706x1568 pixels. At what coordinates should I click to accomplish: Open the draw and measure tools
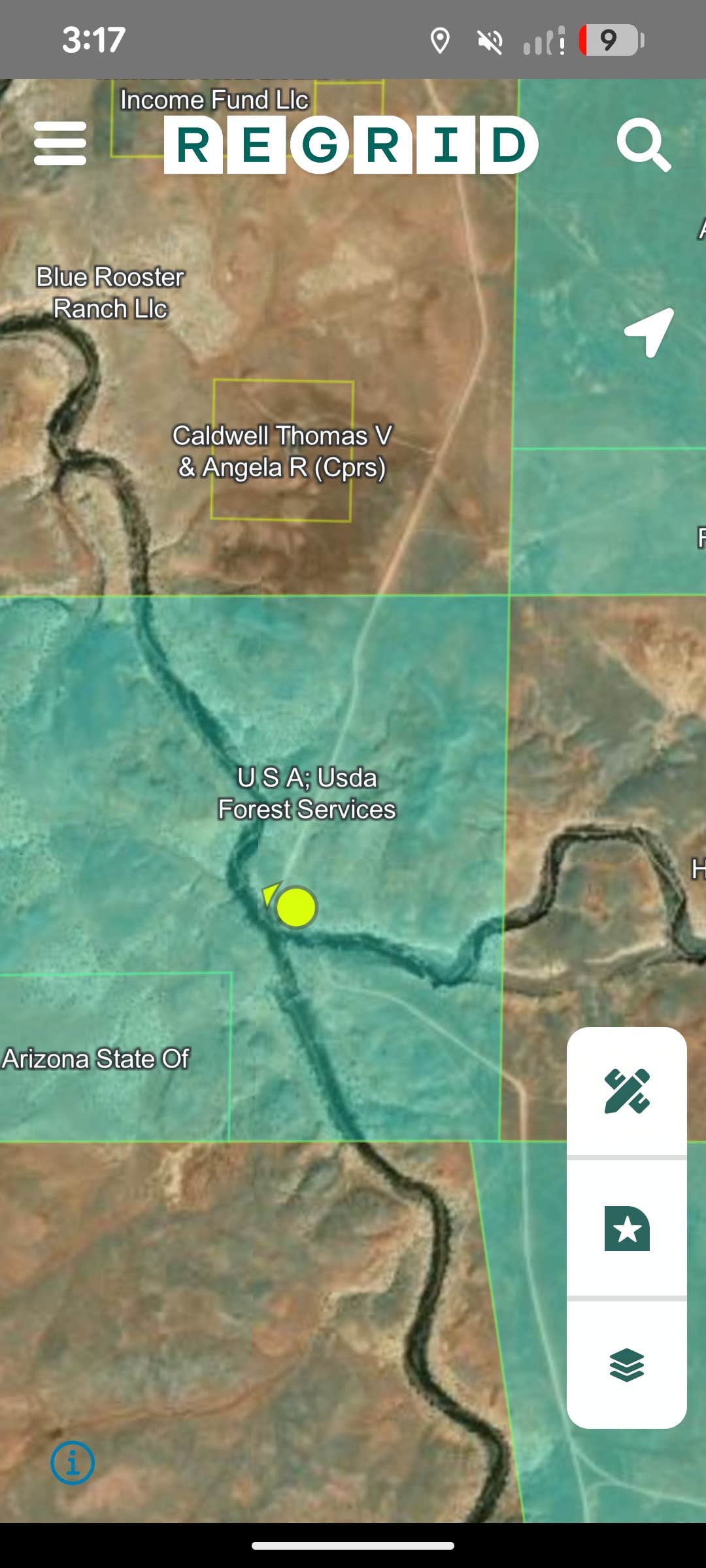626,1090
